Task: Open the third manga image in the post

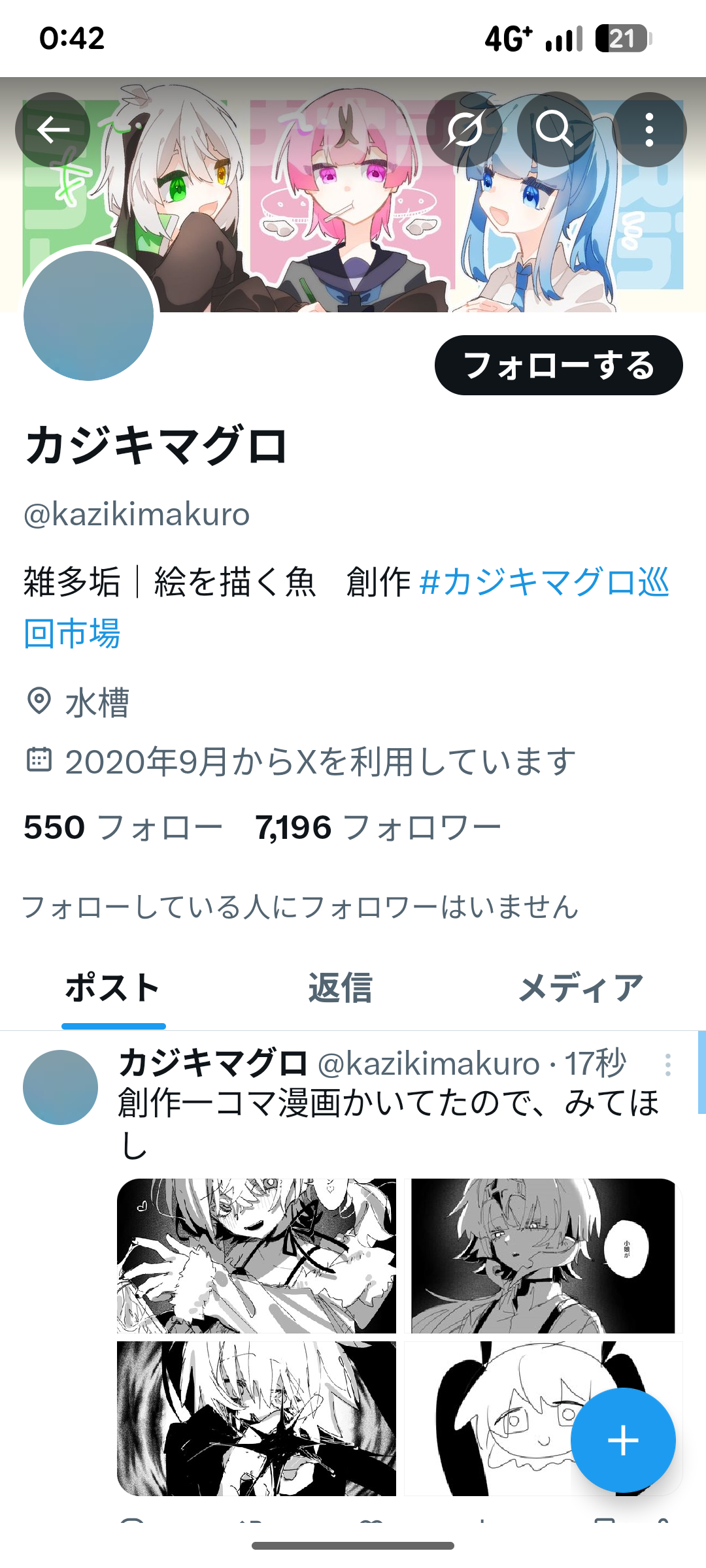Action: pos(256,1418)
